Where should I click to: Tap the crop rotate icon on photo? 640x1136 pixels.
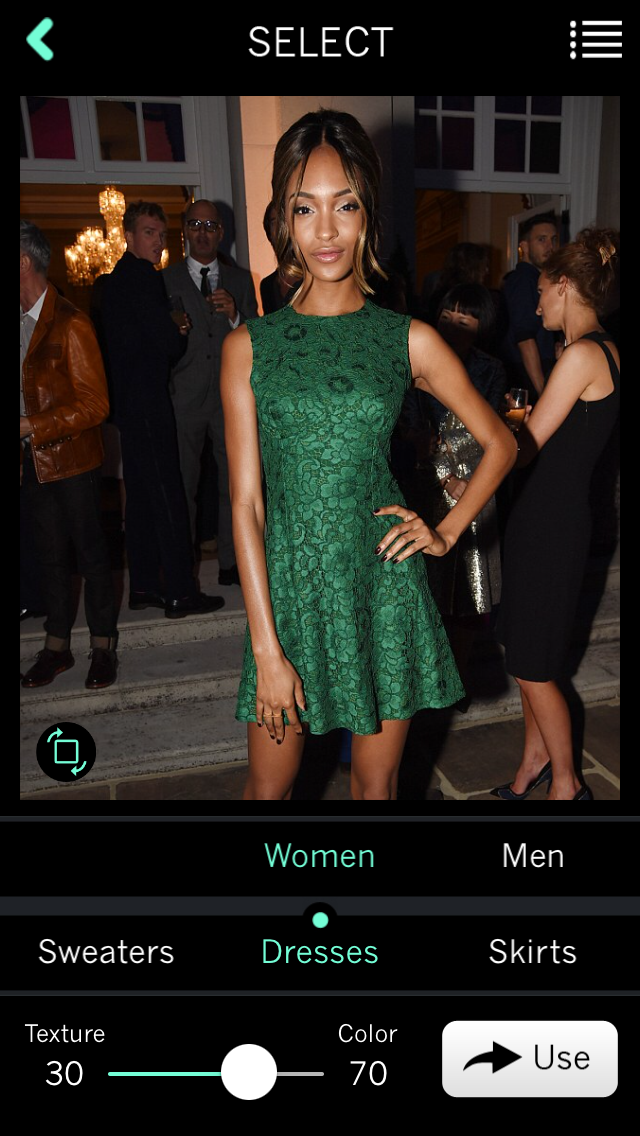(66, 751)
